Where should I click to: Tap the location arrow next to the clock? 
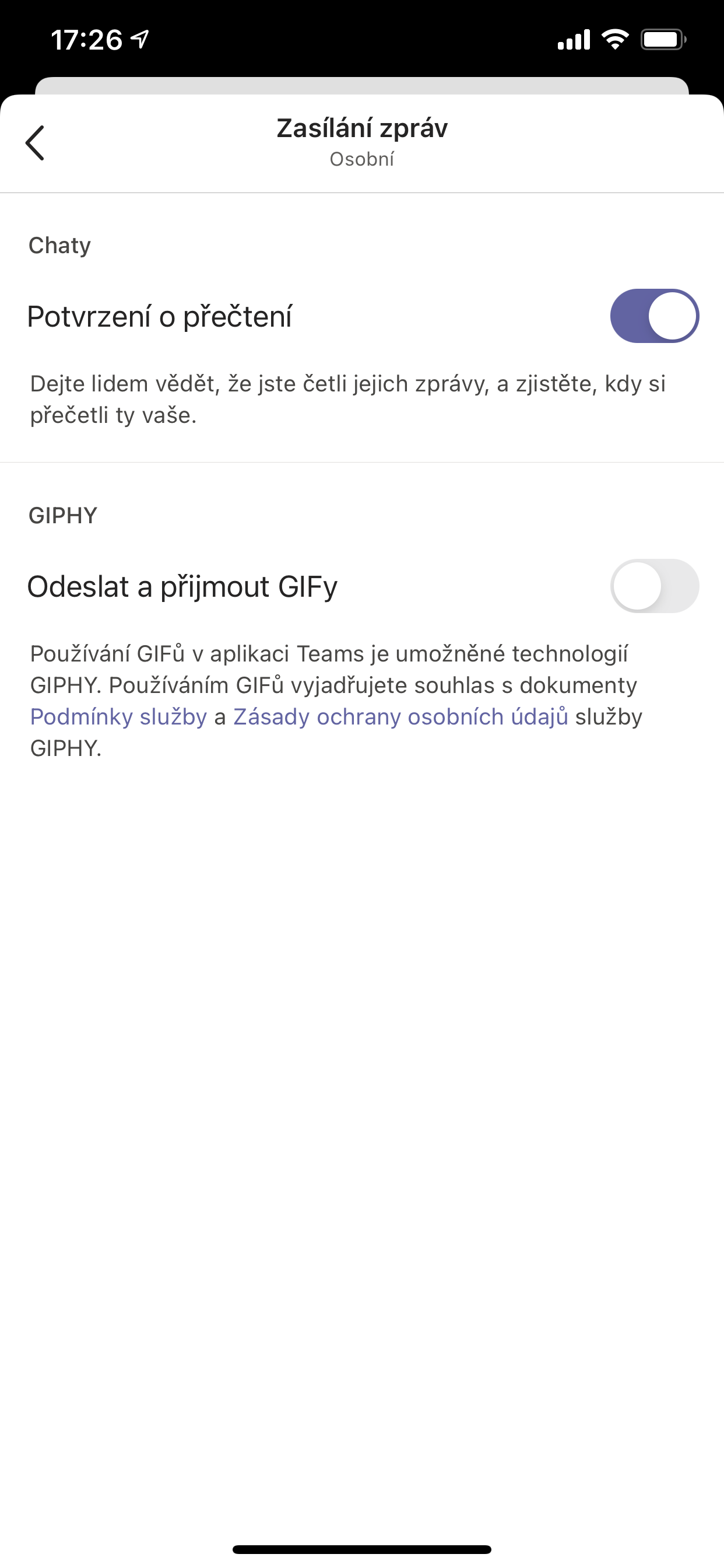(x=139, y=39)
